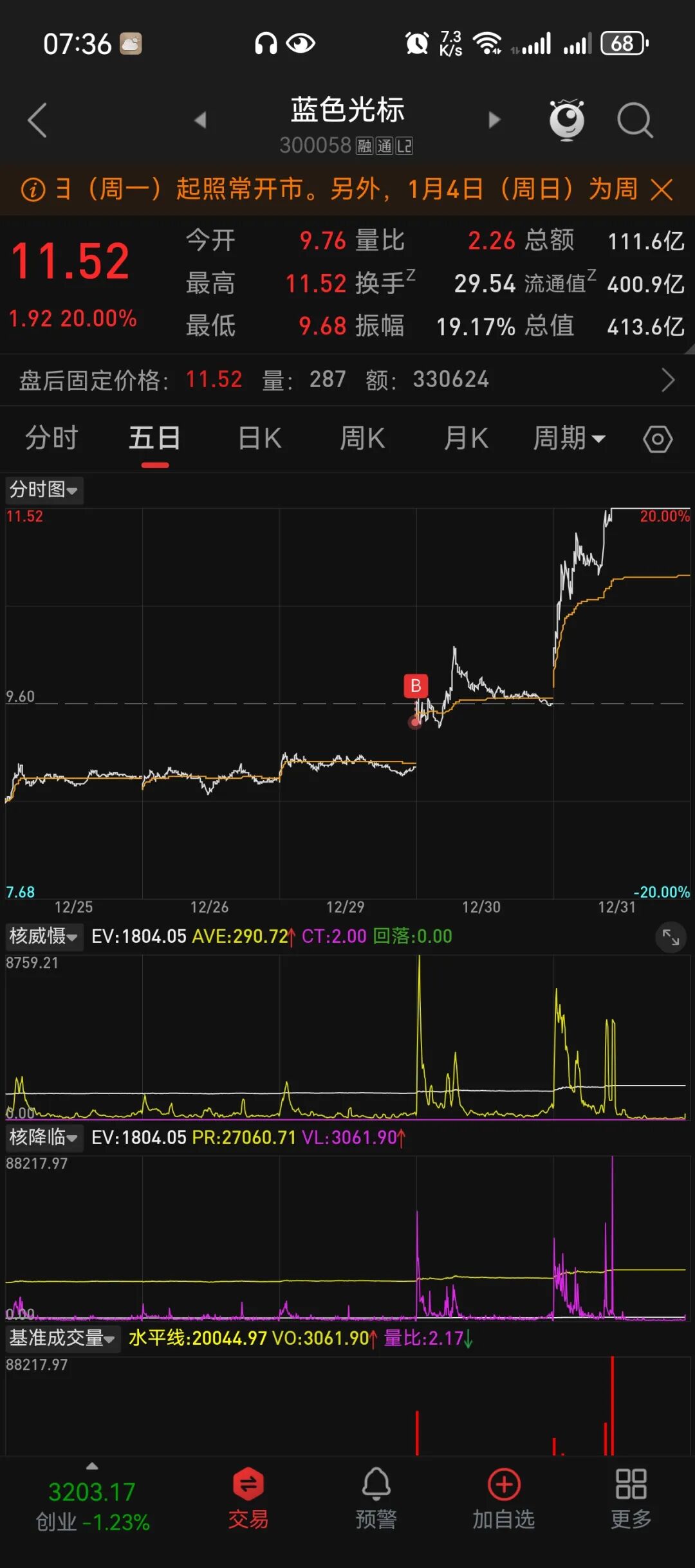Set a price alert with 预警
This screenshot has height=1568, width=695.
pos(376,1498)
